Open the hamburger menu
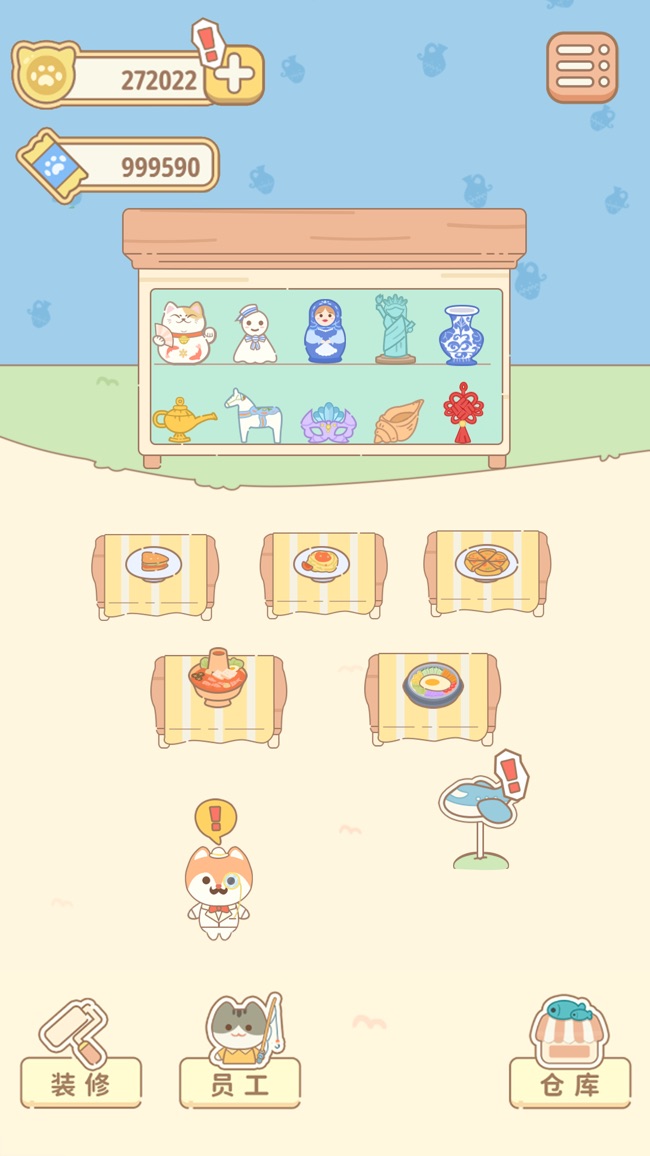The height and width of the screenshot is (1156, 650). (x=582, y=68)
